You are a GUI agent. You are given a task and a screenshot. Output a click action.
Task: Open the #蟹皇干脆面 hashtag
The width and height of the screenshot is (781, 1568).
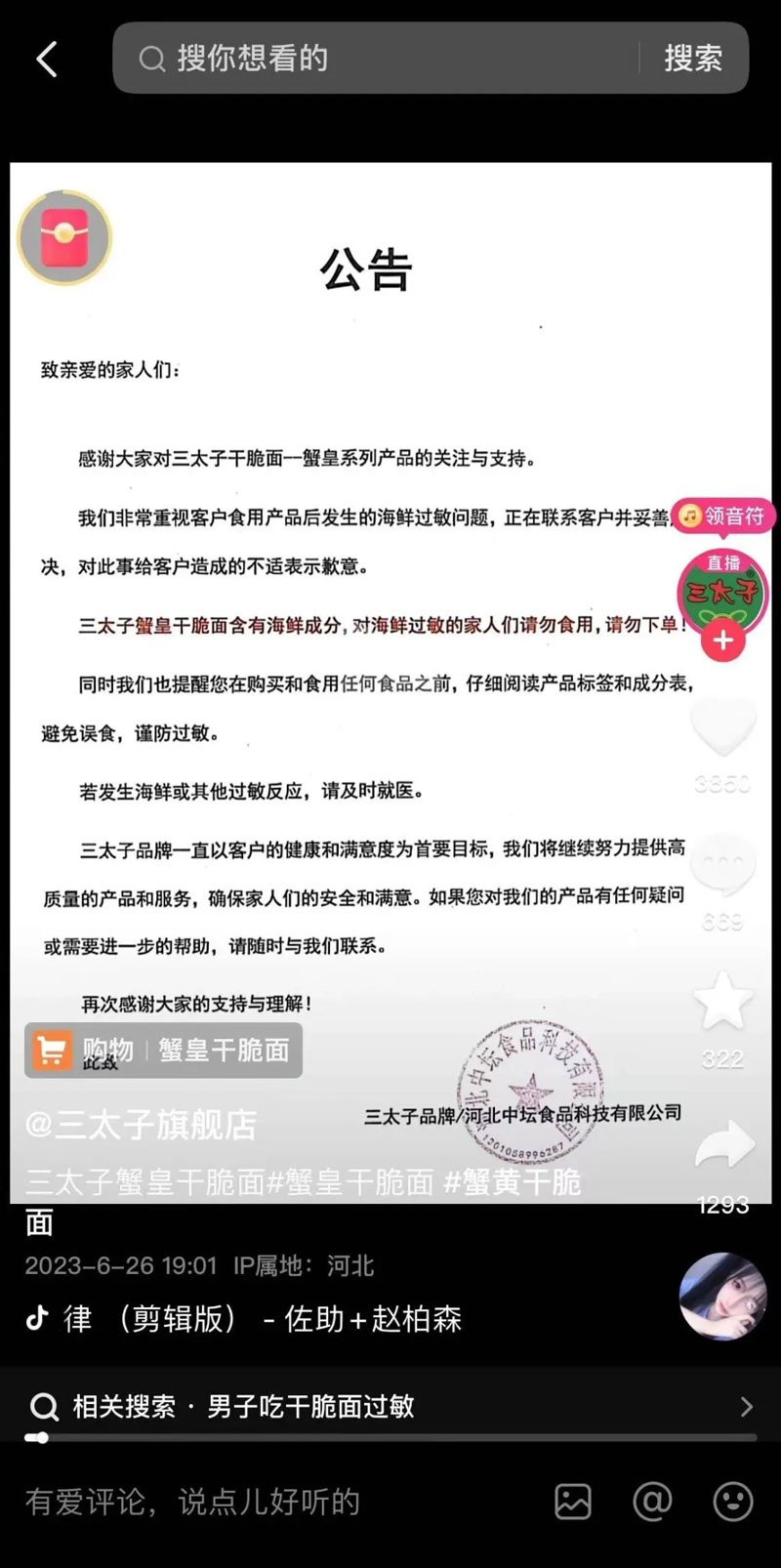[349, 1182]
